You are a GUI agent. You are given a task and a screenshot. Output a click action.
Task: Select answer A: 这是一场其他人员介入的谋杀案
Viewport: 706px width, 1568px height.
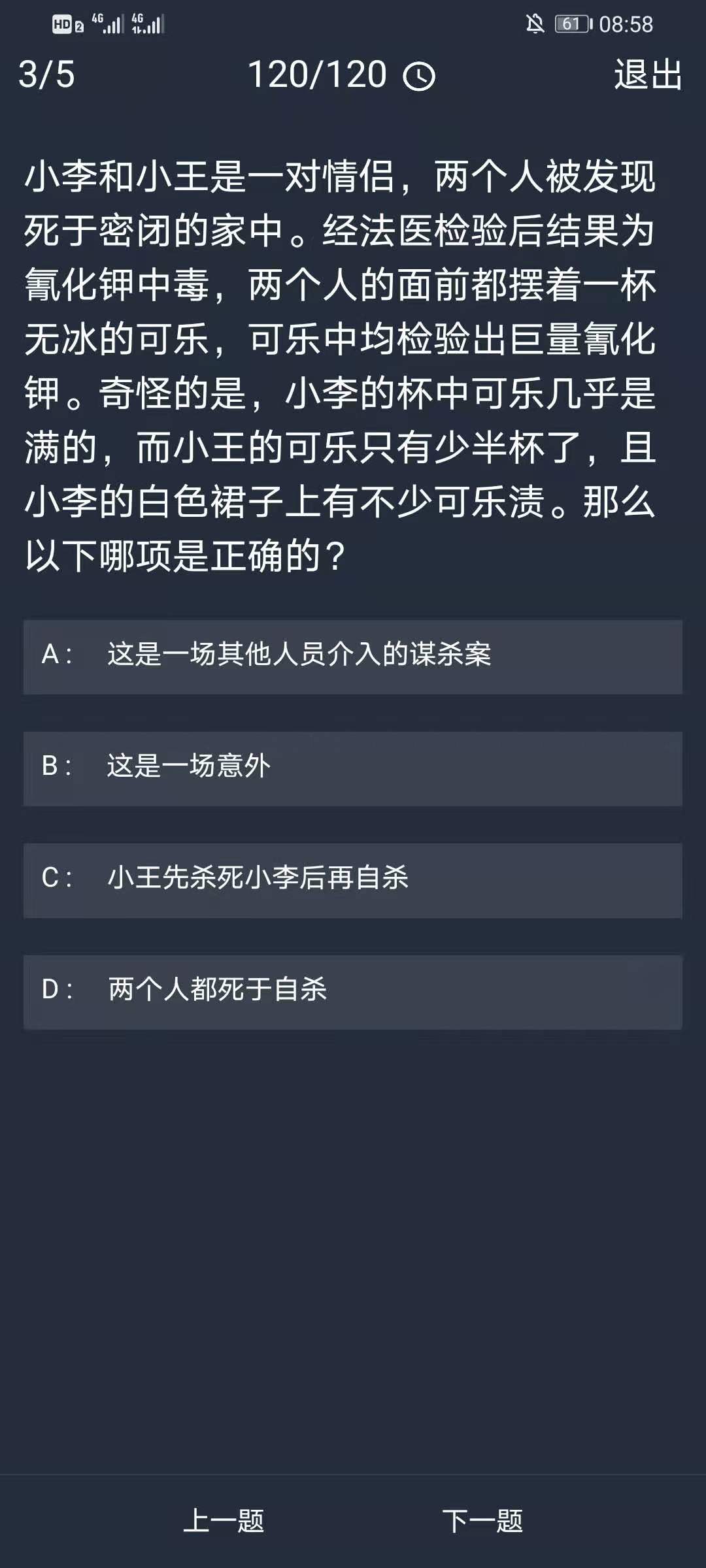(x=353, y=656)
